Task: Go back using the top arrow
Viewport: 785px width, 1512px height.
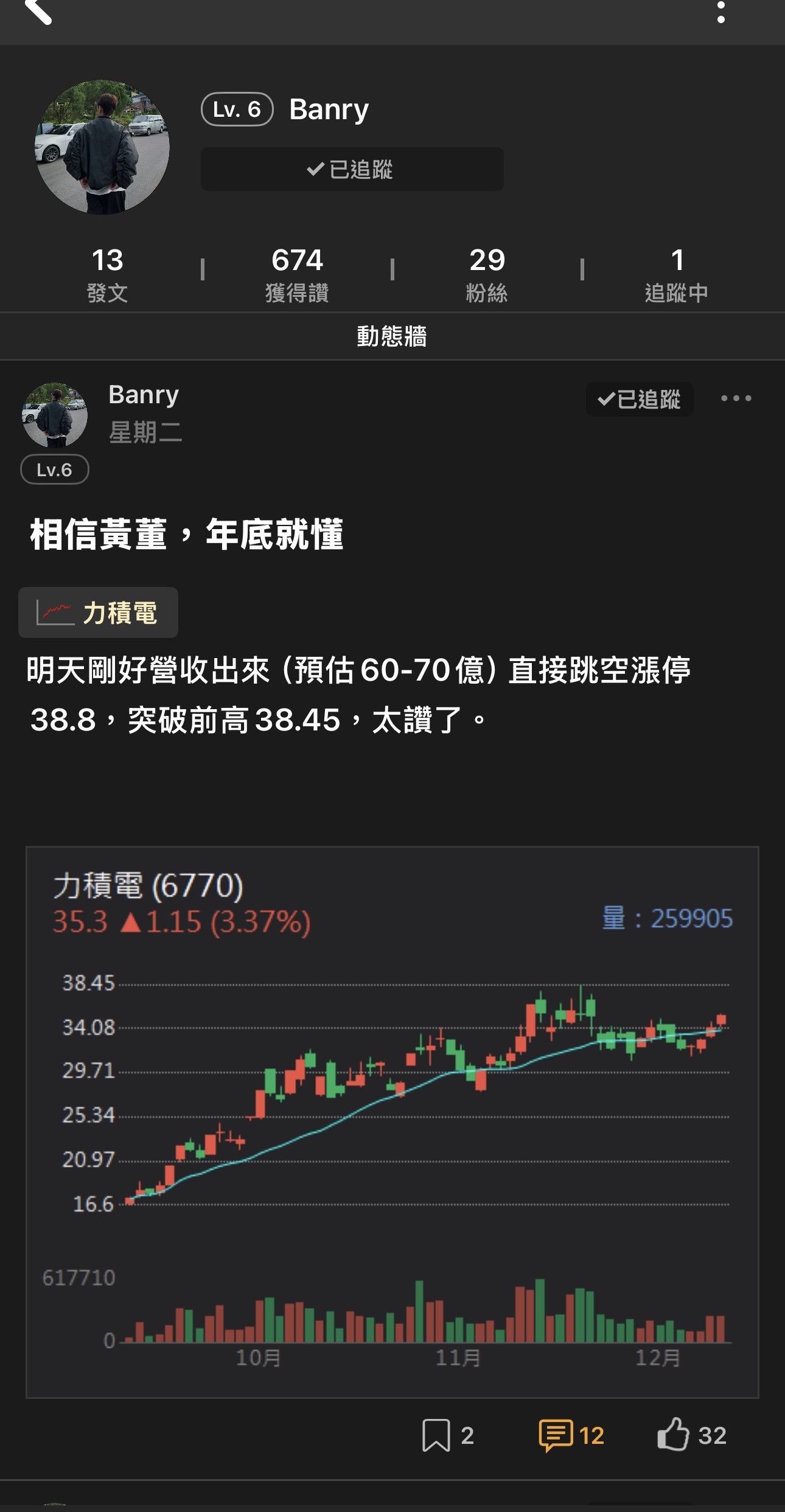Action: tap(38, 11)
